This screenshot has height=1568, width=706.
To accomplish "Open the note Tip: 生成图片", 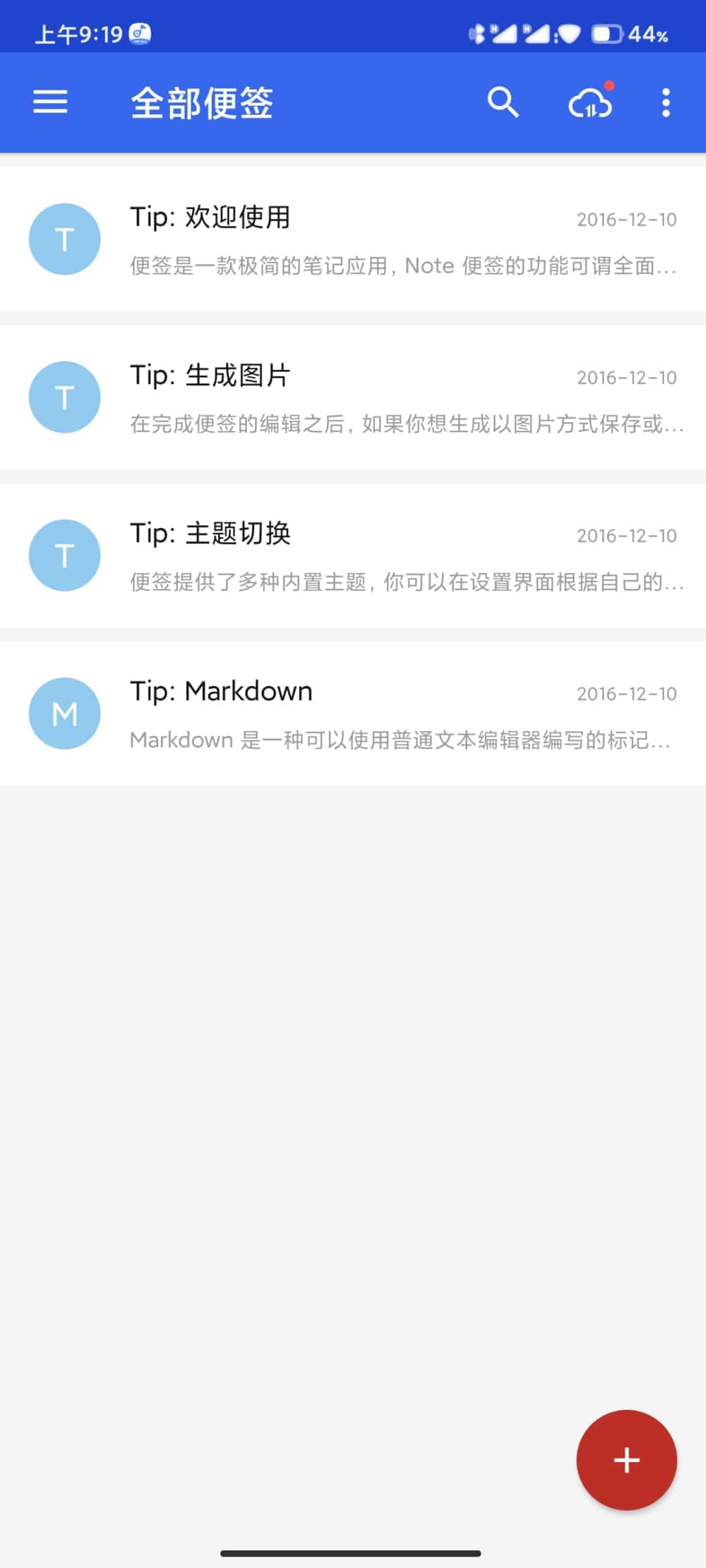I will (x=353, y=397).
